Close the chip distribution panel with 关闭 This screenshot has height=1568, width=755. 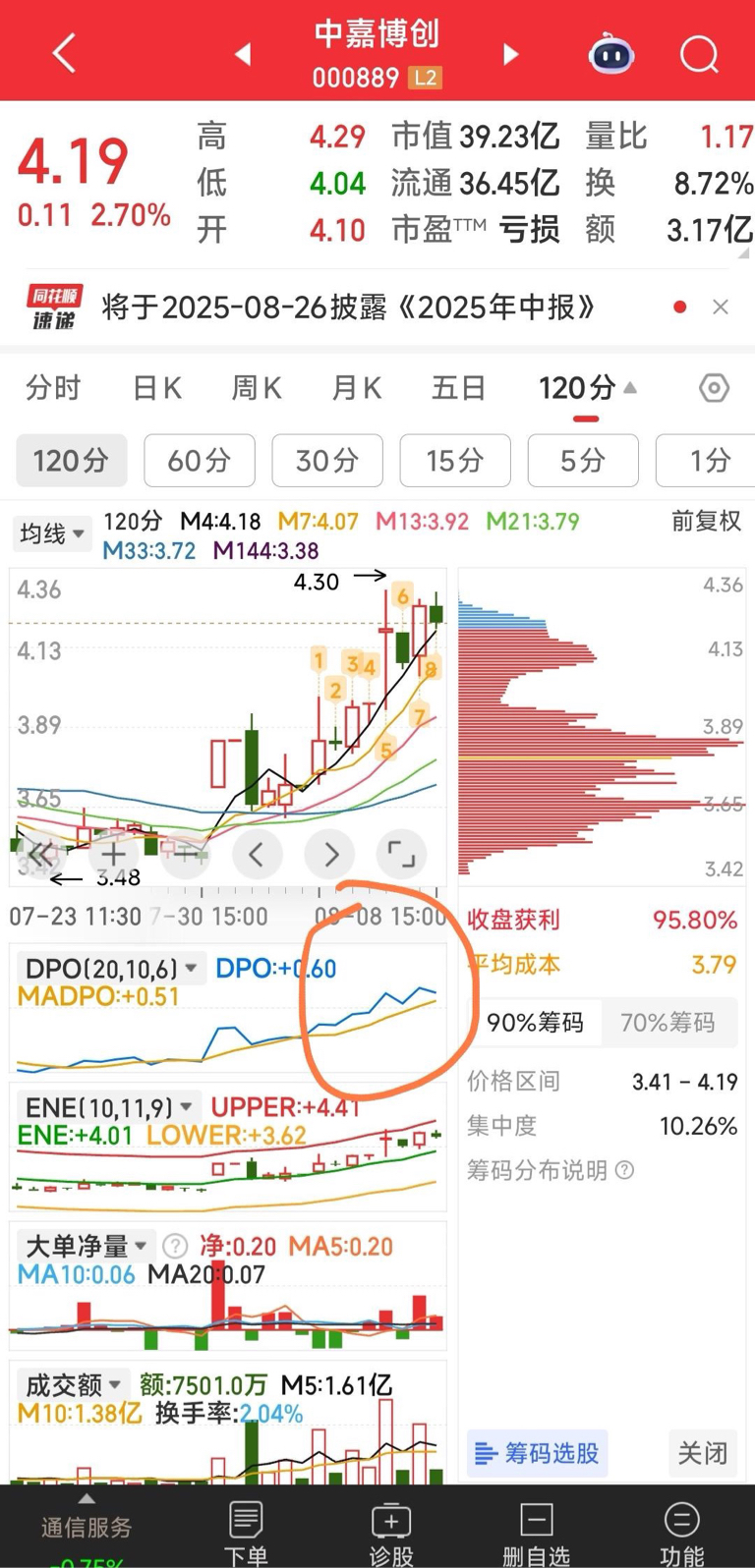[702, 1453]
